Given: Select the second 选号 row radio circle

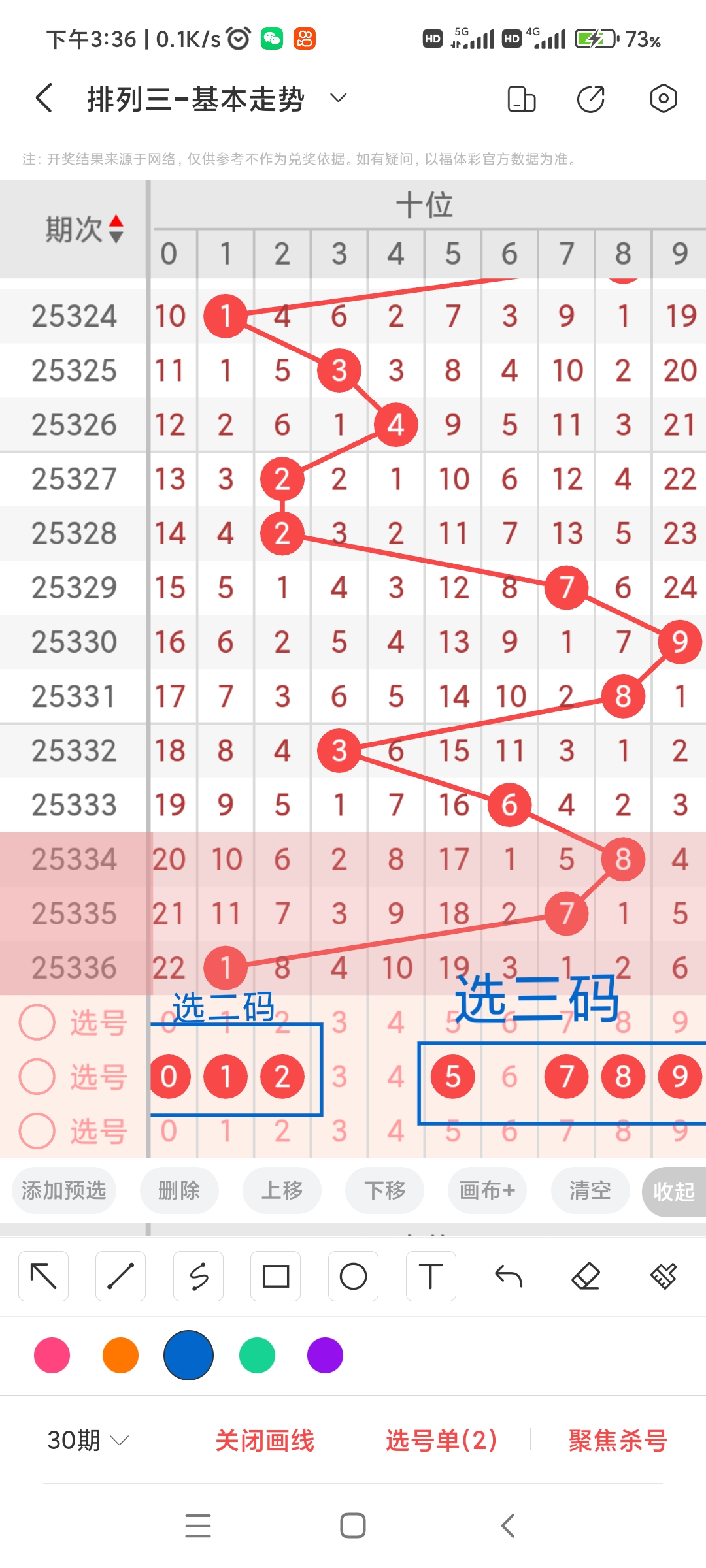Looking at the screenshot, I should tap(36, 1077).
